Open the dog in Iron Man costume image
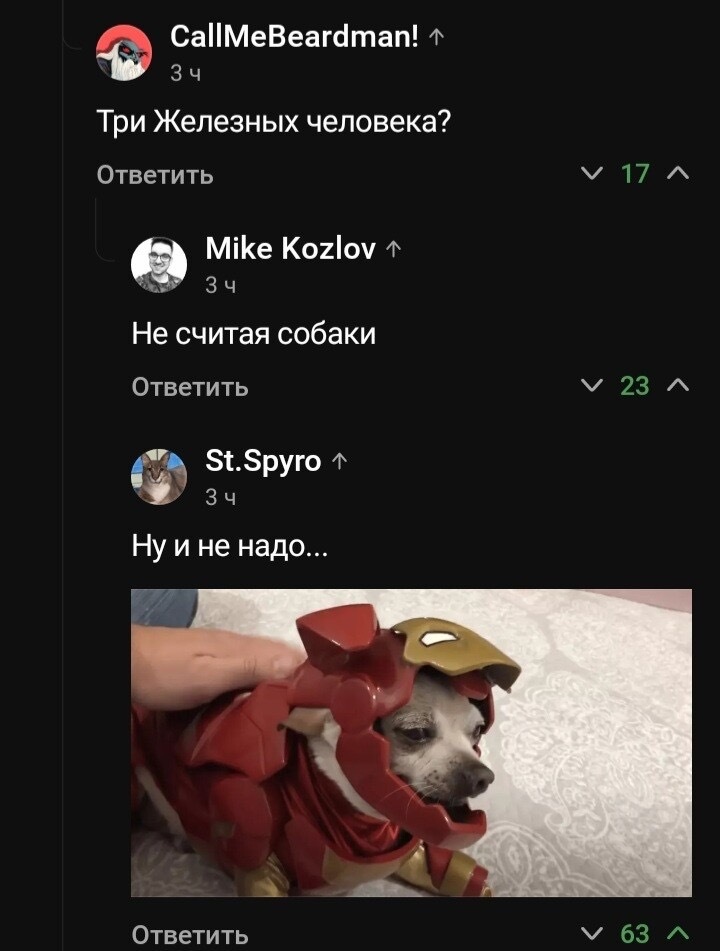The width and height of the screenshot is (720, 951). [411, 742]
